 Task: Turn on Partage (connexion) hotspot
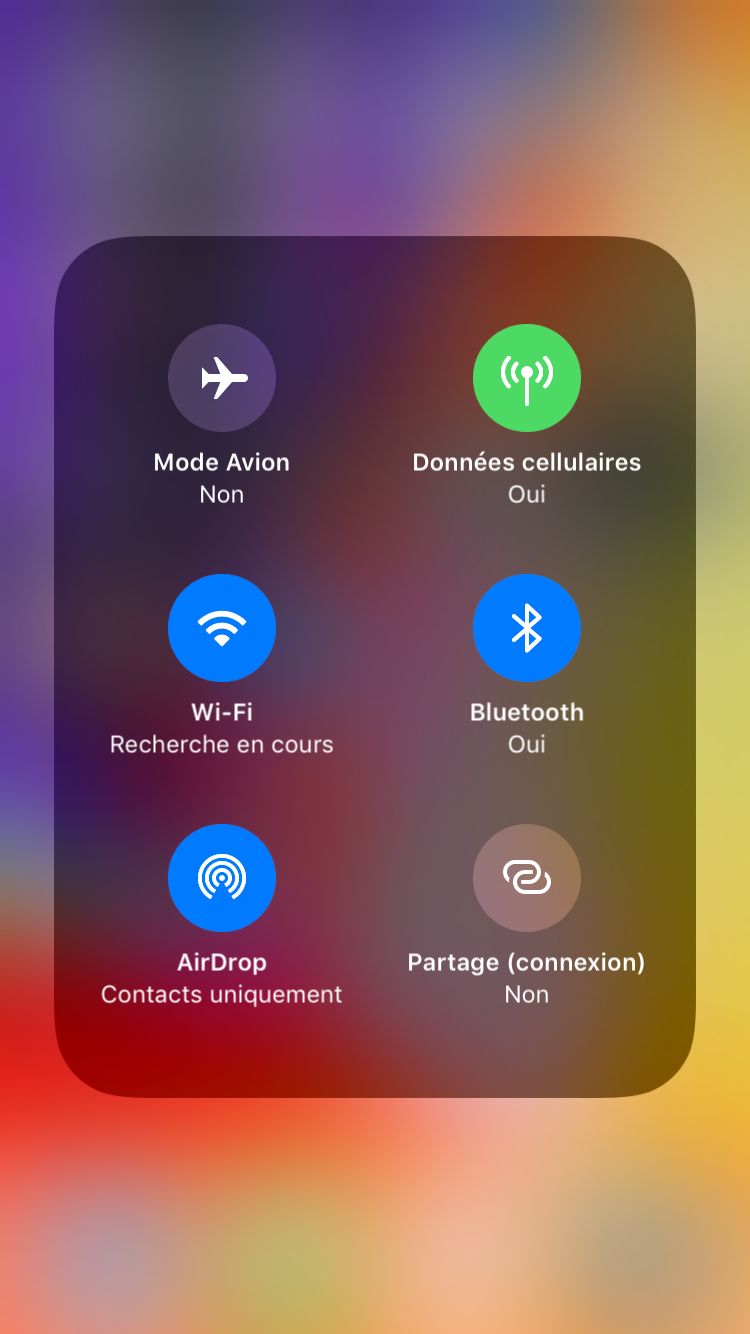click(x=527, y=878)
